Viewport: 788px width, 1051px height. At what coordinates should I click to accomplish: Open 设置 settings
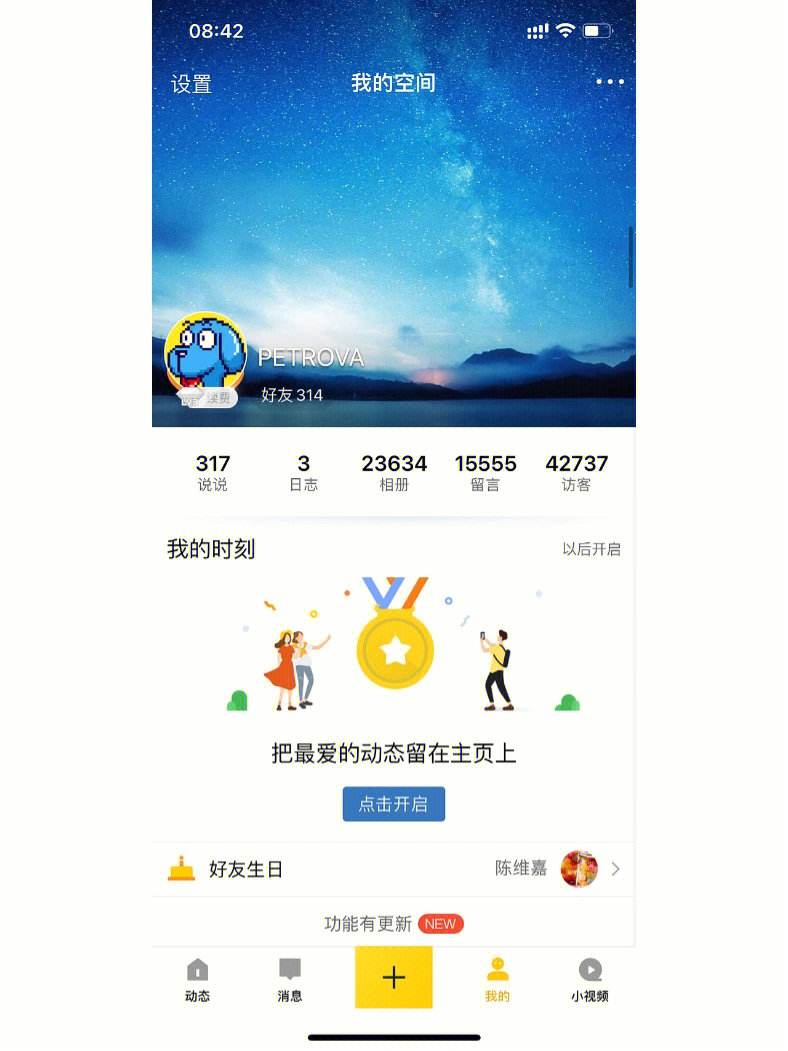click(x=191, y=84)
